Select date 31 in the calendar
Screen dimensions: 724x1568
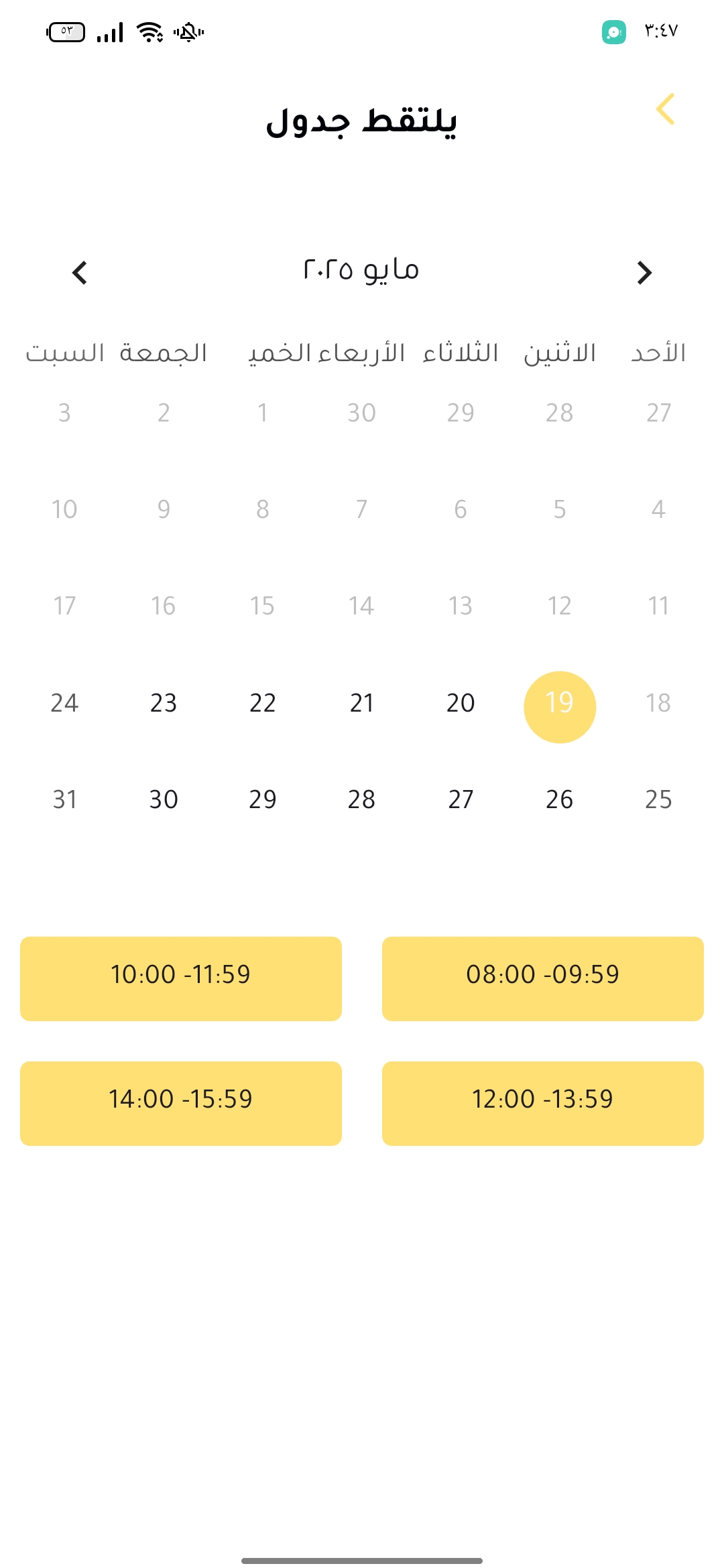coord(64,799)
